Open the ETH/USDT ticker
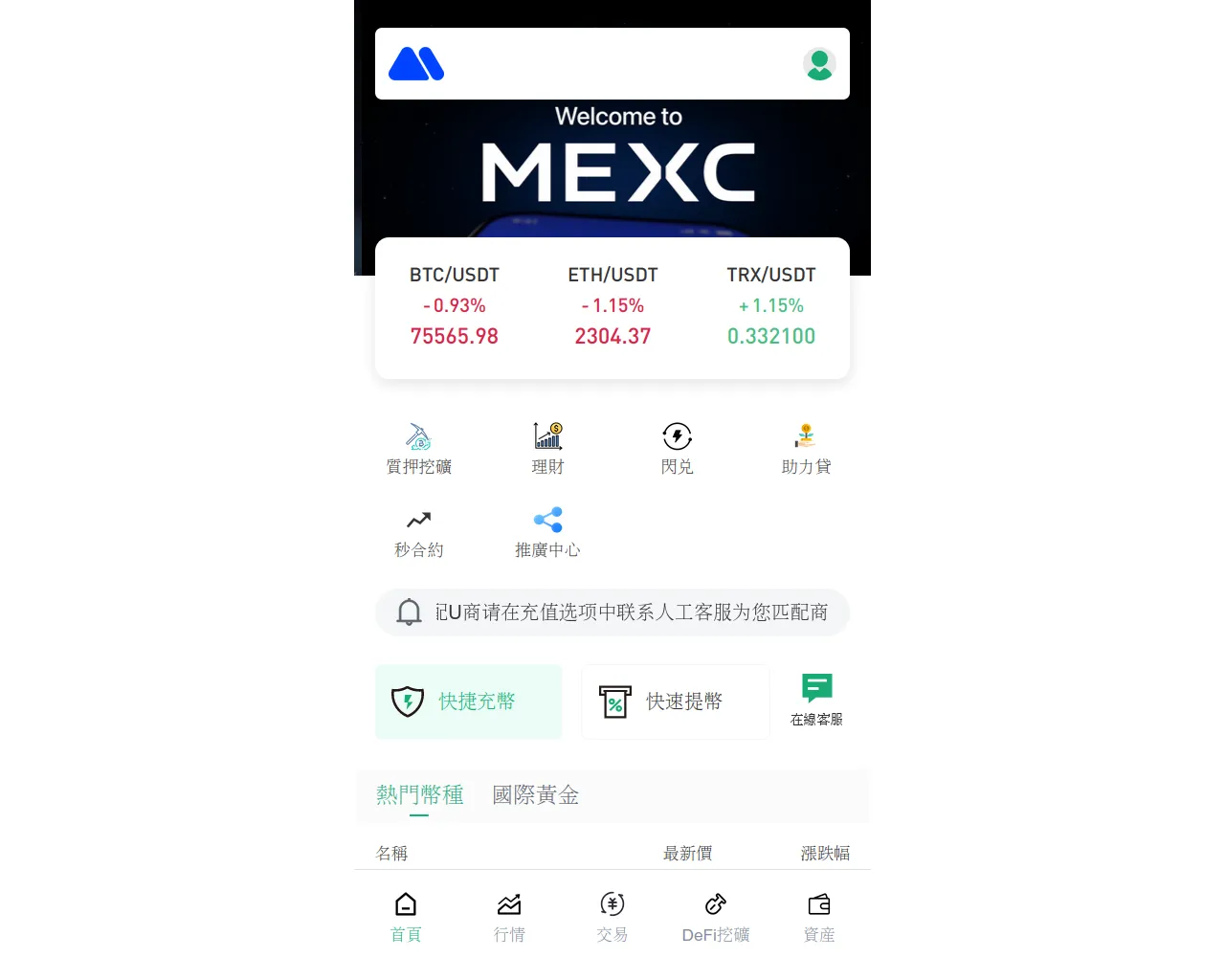Screen dimensions: 1225x980 [612, 306]
